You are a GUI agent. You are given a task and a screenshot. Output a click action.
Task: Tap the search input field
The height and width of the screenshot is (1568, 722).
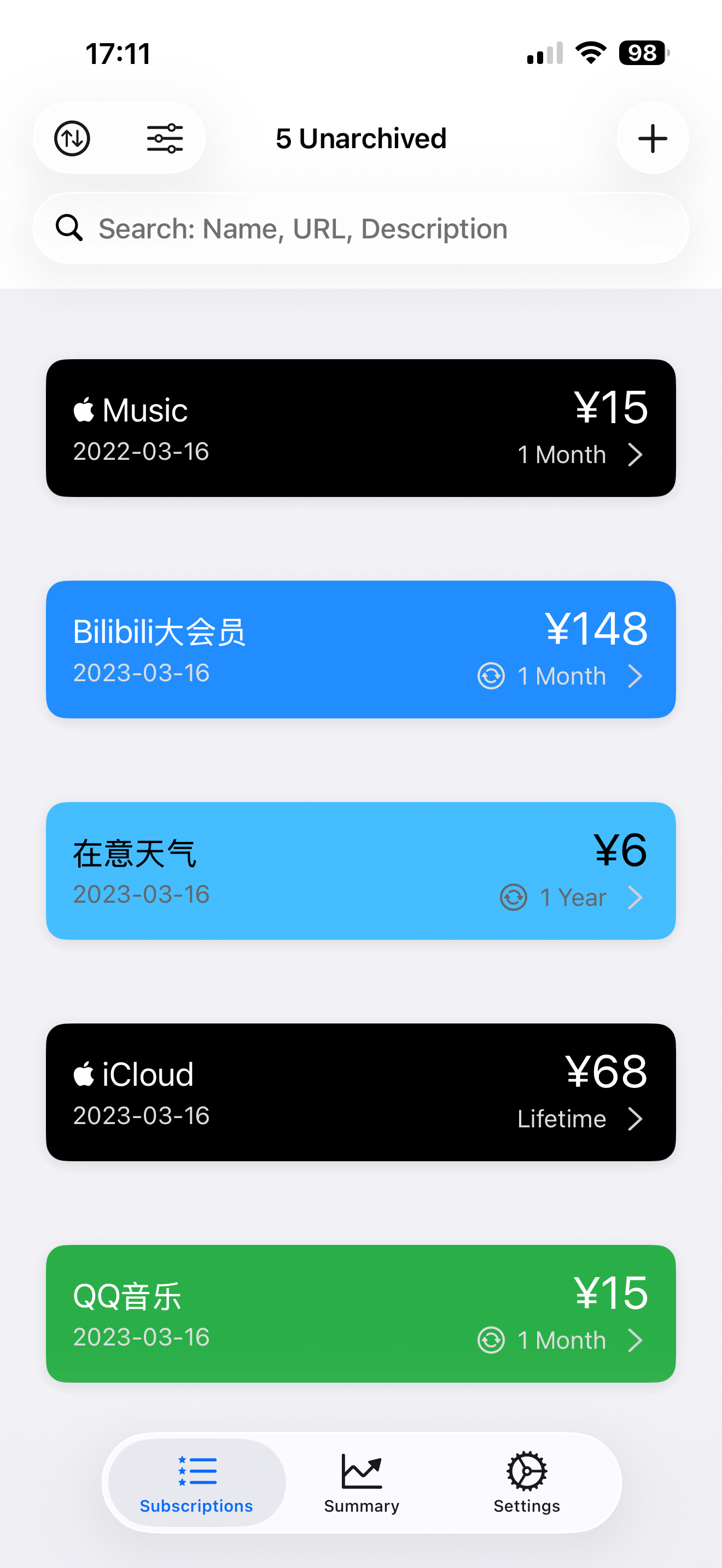click(x=361, y=227)
